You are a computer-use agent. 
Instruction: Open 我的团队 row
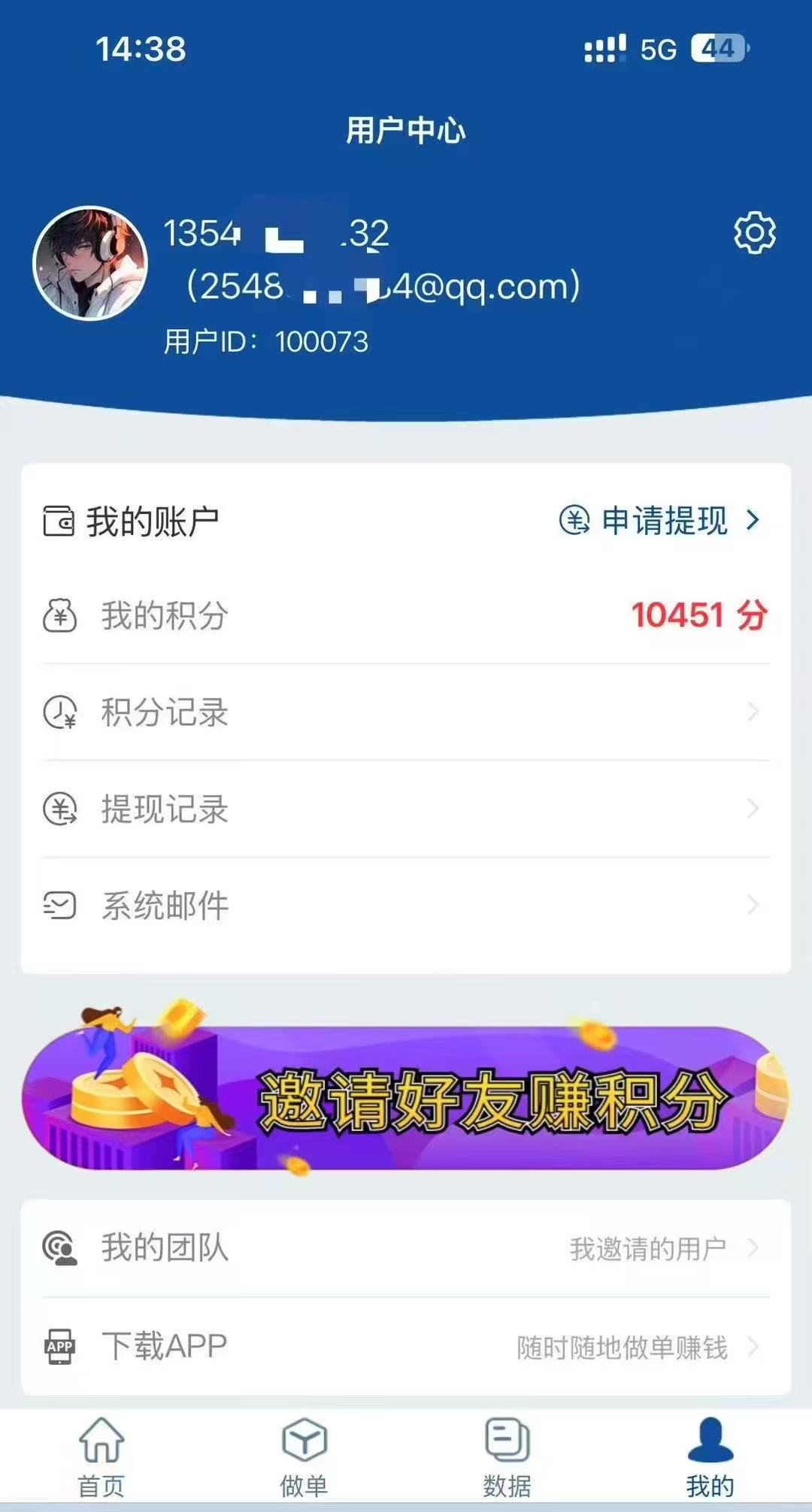pyautogui.click(x=406, y=1248)
